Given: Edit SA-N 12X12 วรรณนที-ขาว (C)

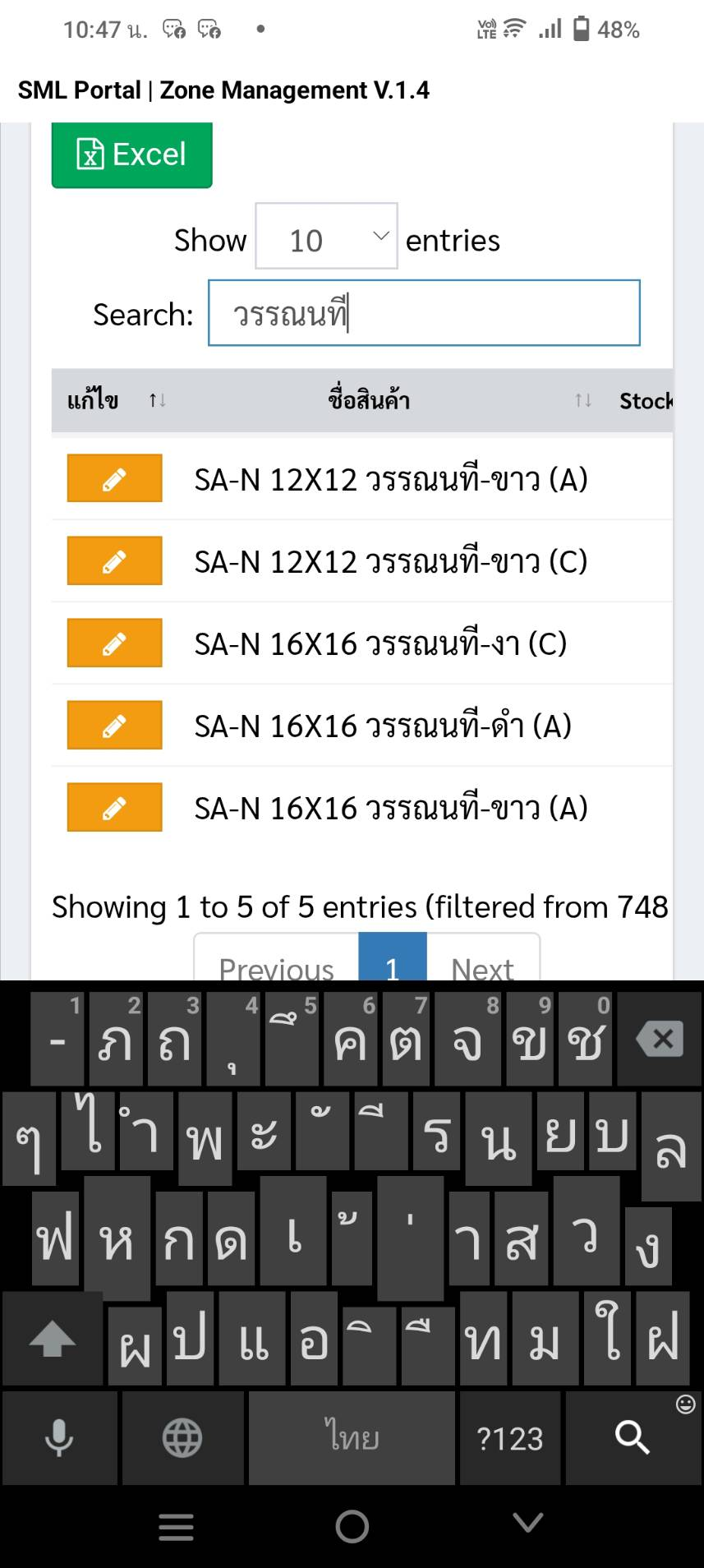Looking at the screenshot, I should 114,560.
